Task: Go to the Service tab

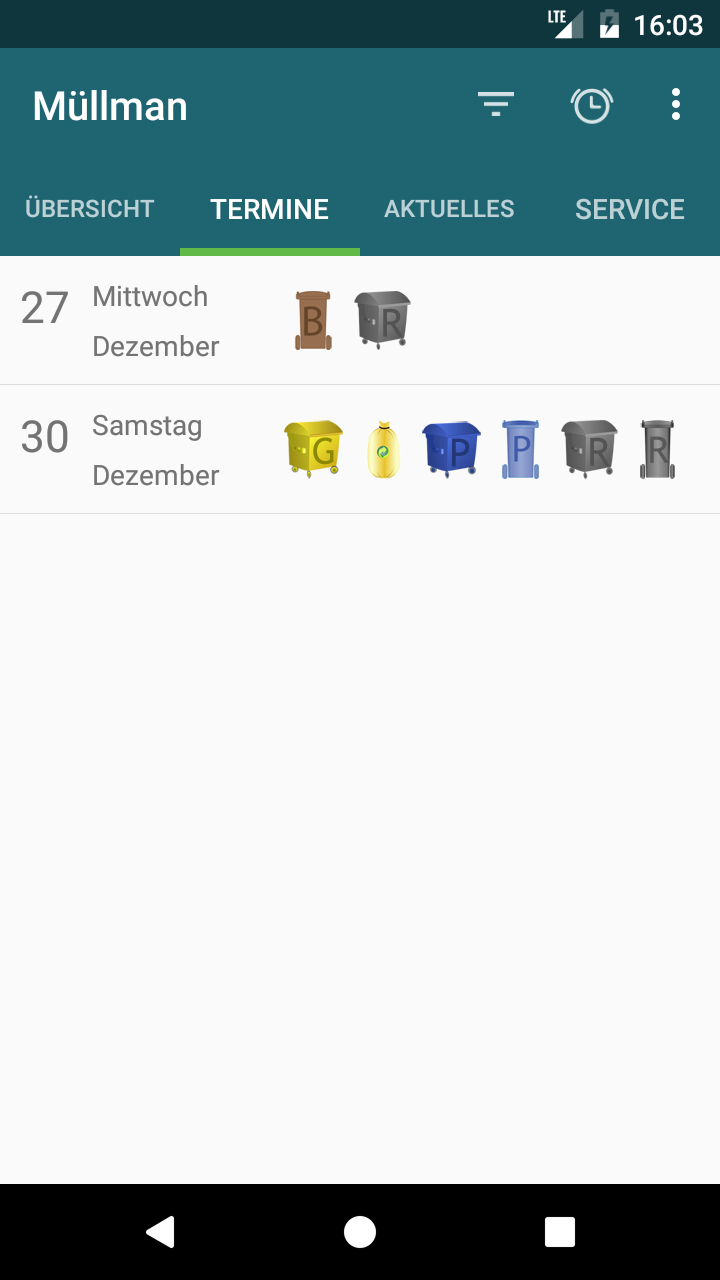Action: (x=629, y=209)
